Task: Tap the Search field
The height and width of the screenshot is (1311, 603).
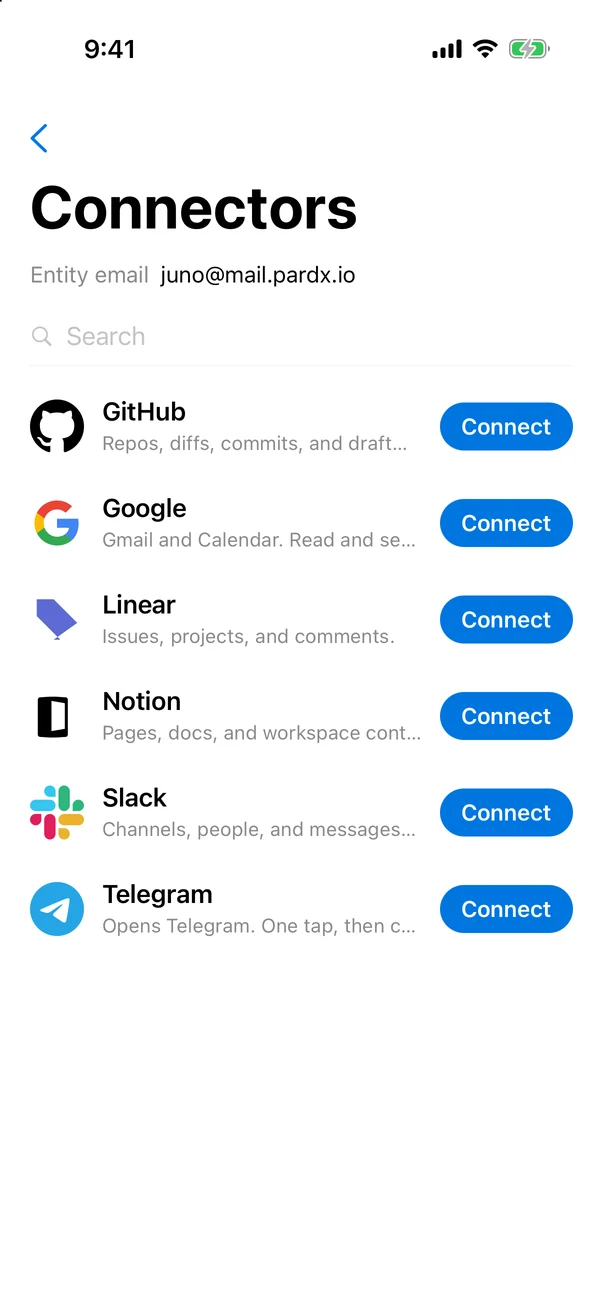Action: [x=301, y=336]
